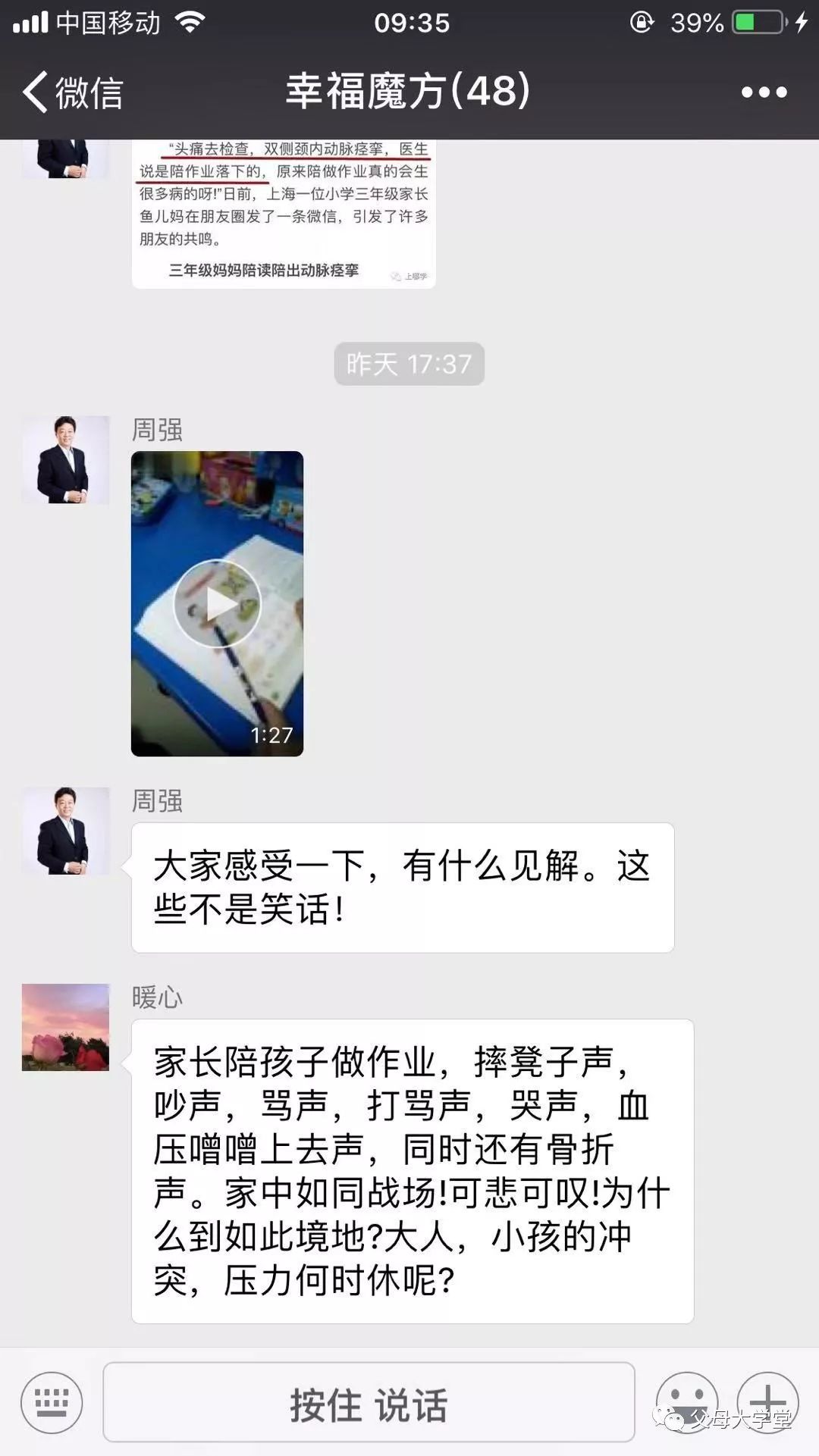Select 周强's message about 这些不是笑话
The image size is (819, 1456).
402,887
